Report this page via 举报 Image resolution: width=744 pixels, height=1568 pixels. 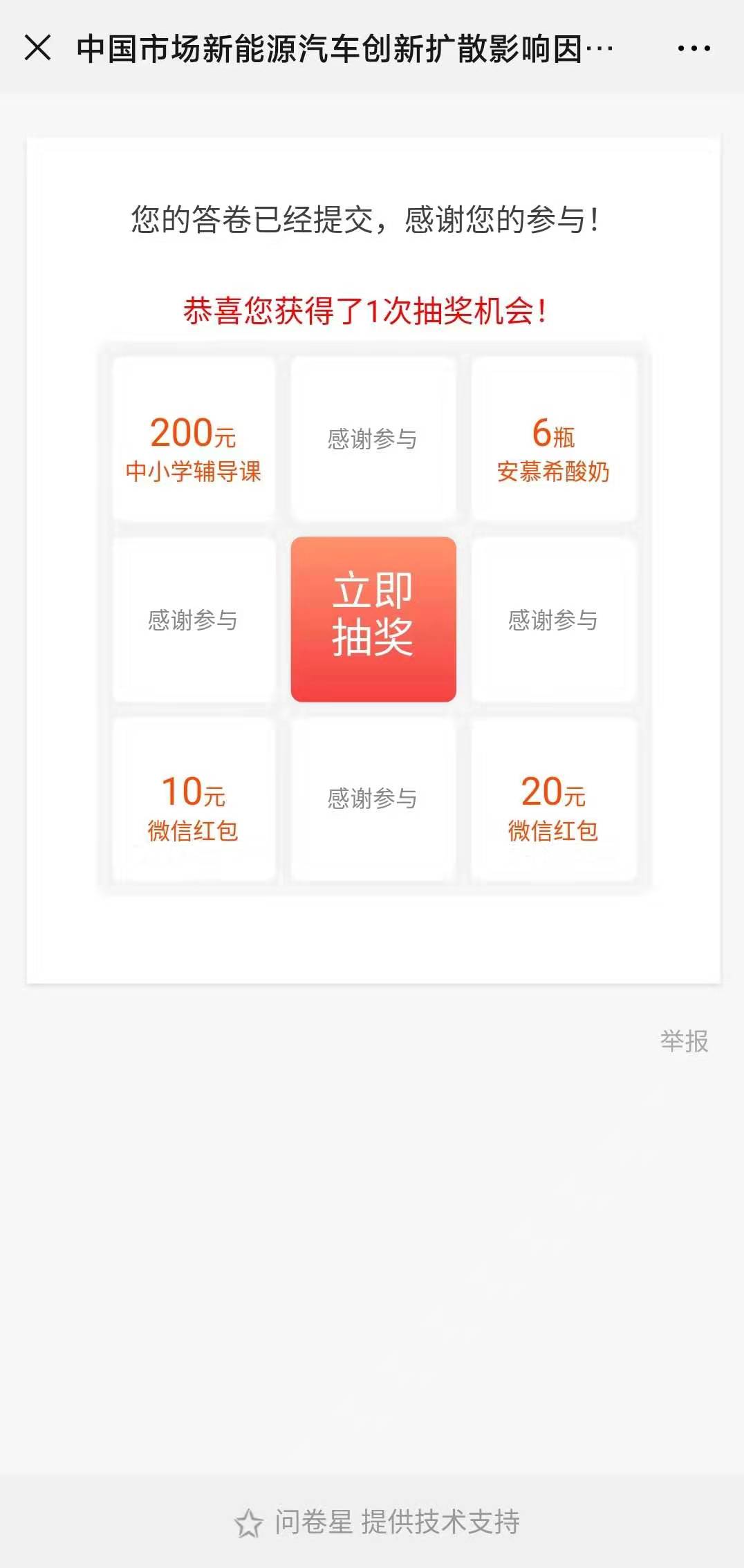pyautogui.click(x=684, y=1041)
